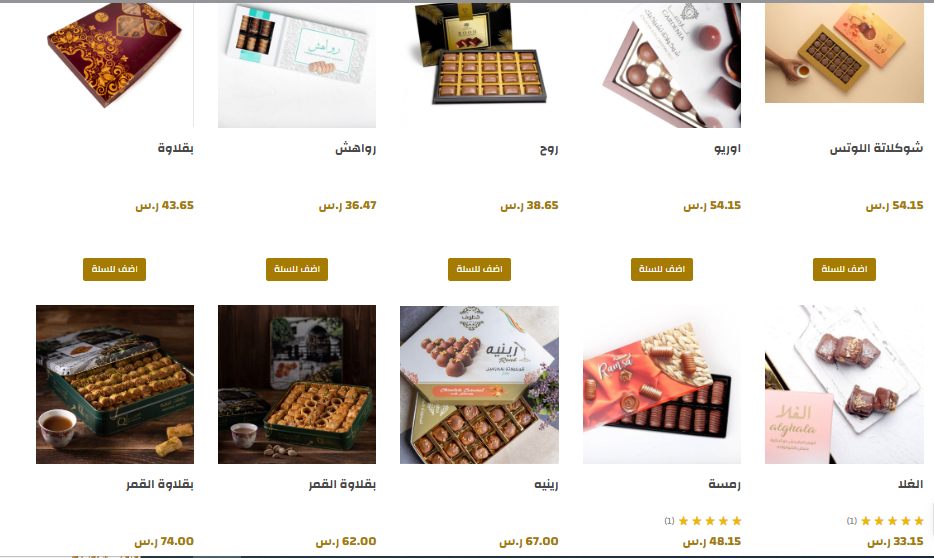
Task: Open the رينيه product title link
Action: point(545,485)
